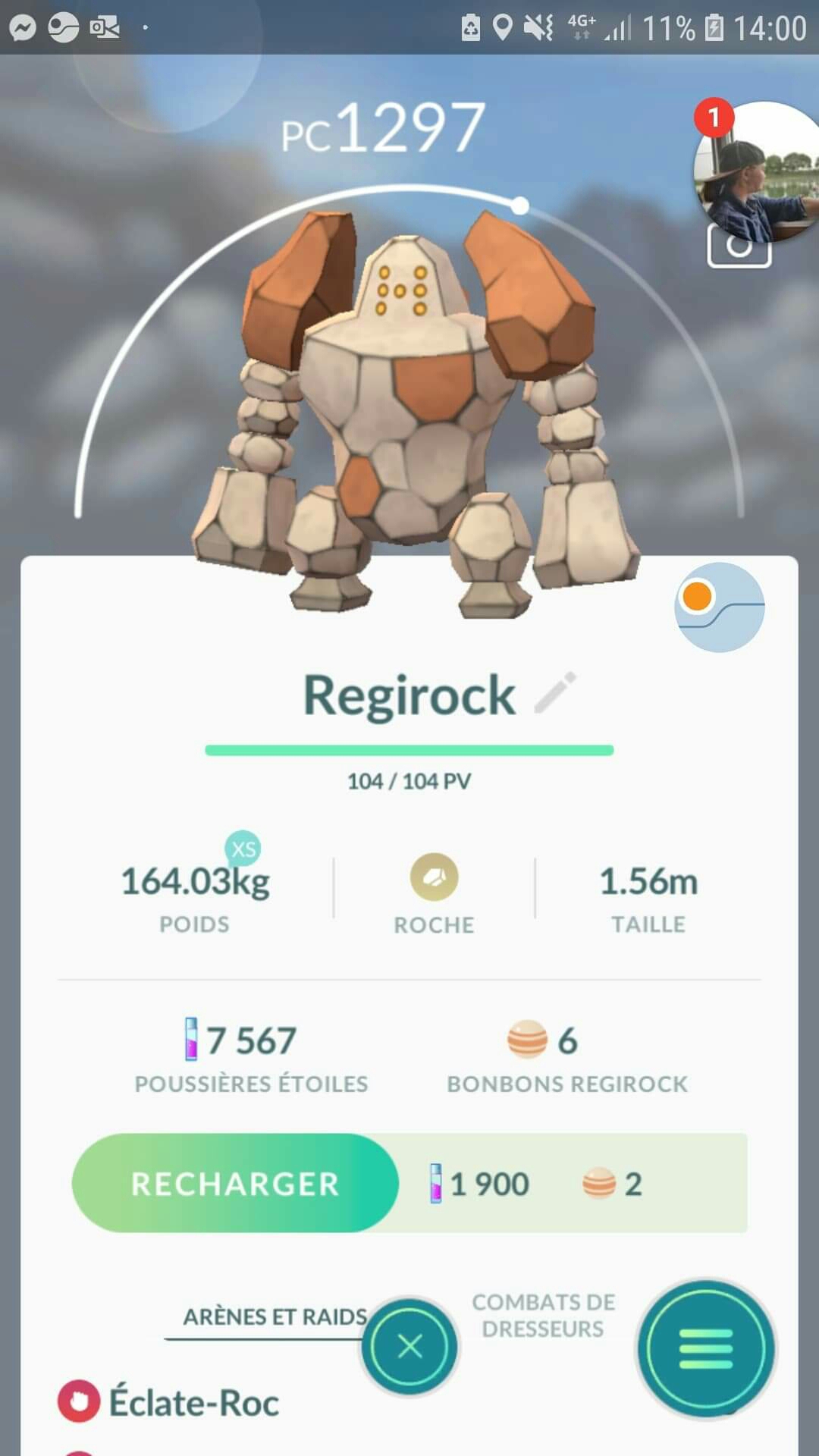This screenshot has width=819, height=1456.
Task: Select the Arènes et Raids tab
Action: click(x=275, y=1316)
